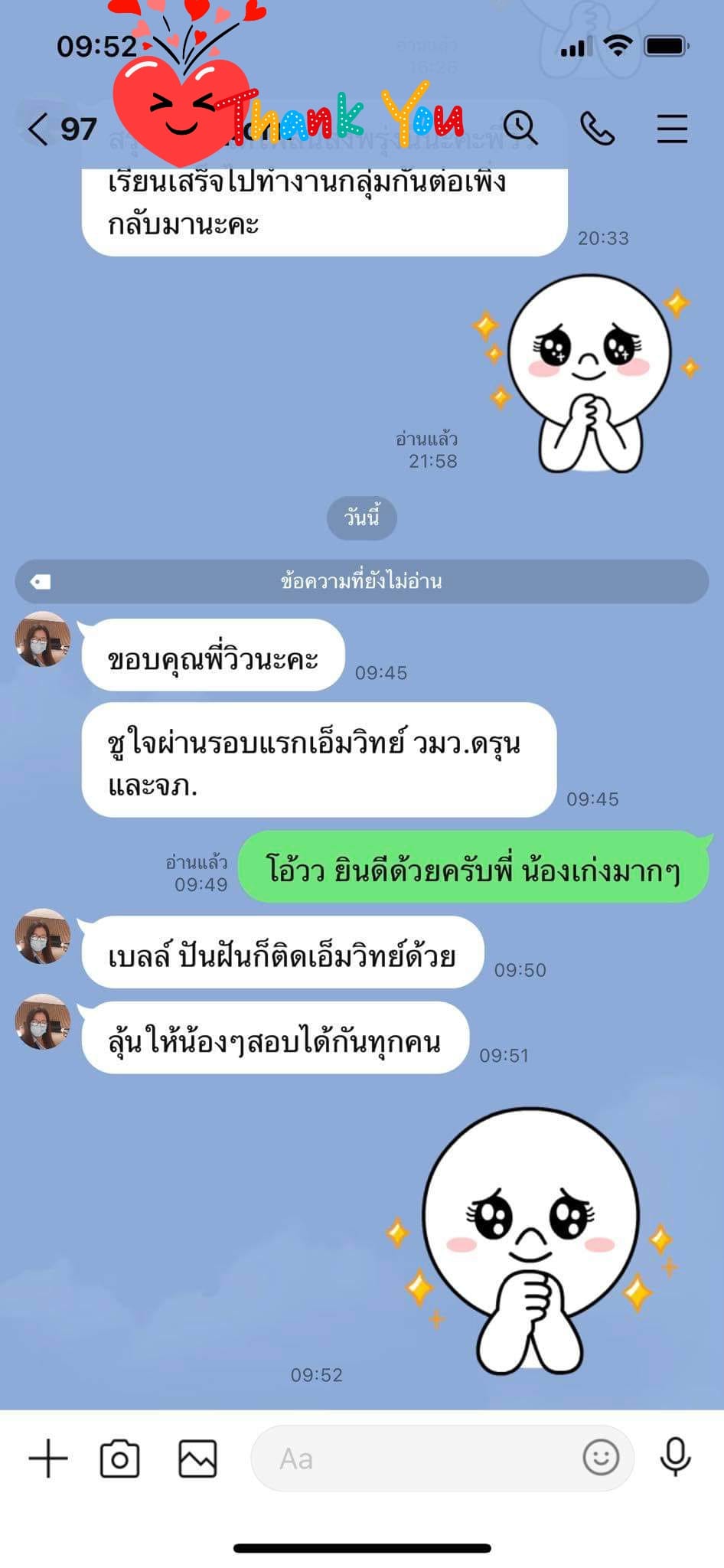Open the photo gallery picker
724x1568 pixels.
[x=197, y=1458]
